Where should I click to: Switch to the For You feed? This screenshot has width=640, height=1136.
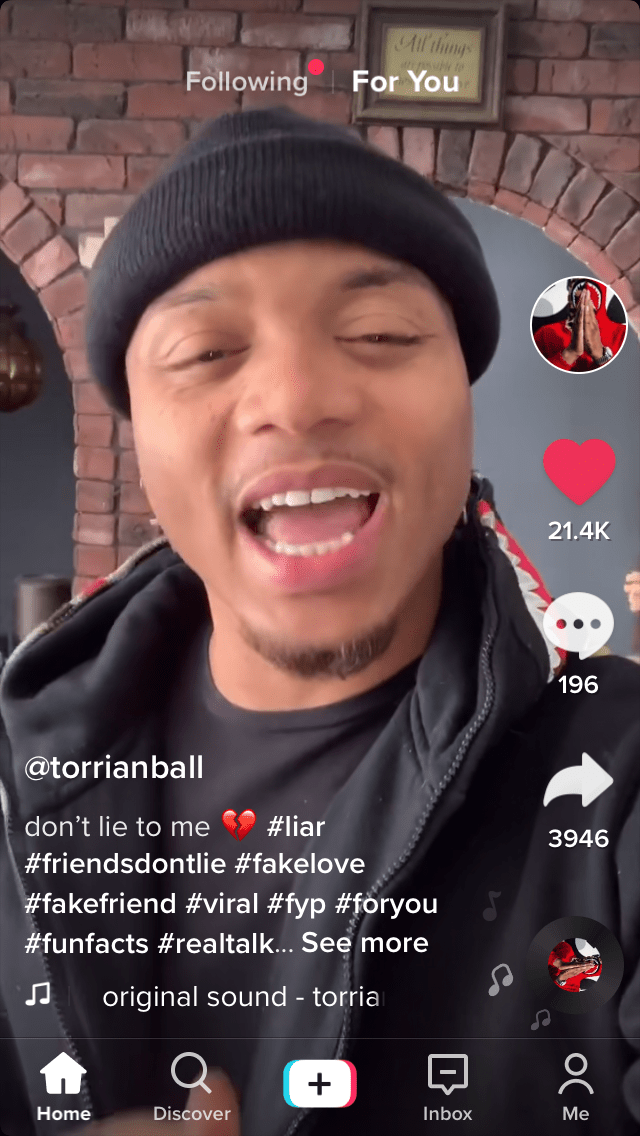(405, 82)
